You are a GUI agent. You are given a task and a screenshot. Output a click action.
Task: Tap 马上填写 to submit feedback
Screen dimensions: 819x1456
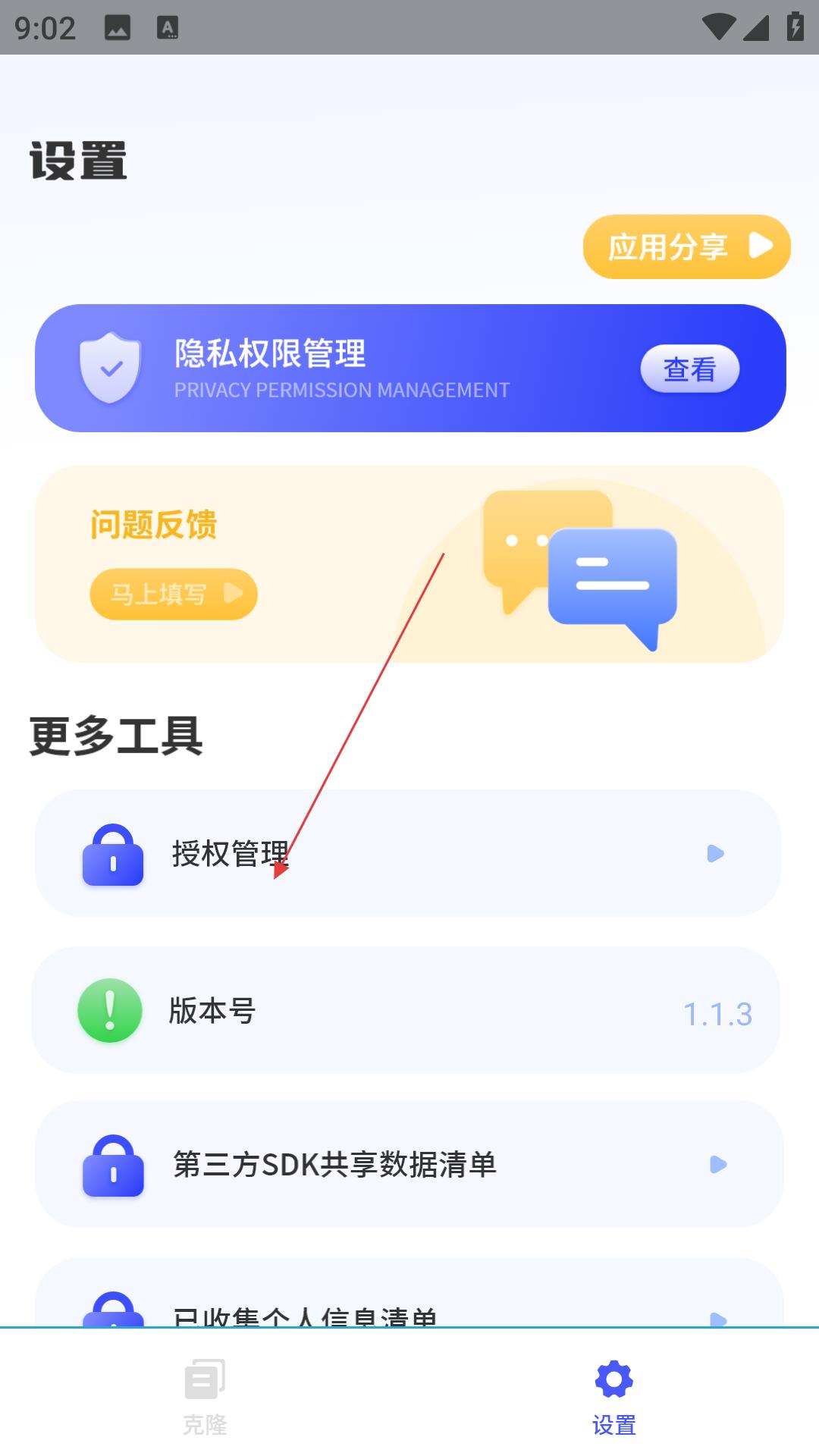174,594
